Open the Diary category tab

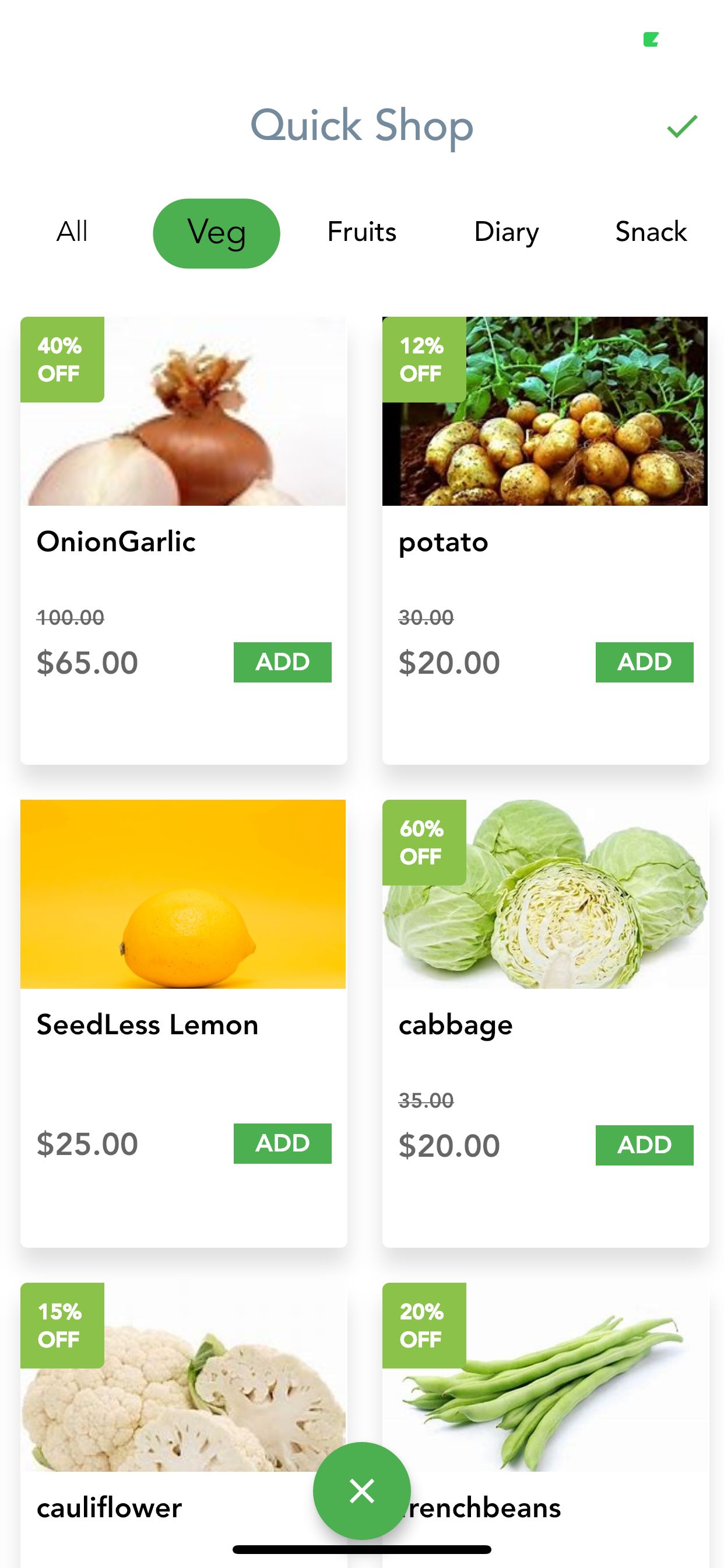click(x=506, y=232)
